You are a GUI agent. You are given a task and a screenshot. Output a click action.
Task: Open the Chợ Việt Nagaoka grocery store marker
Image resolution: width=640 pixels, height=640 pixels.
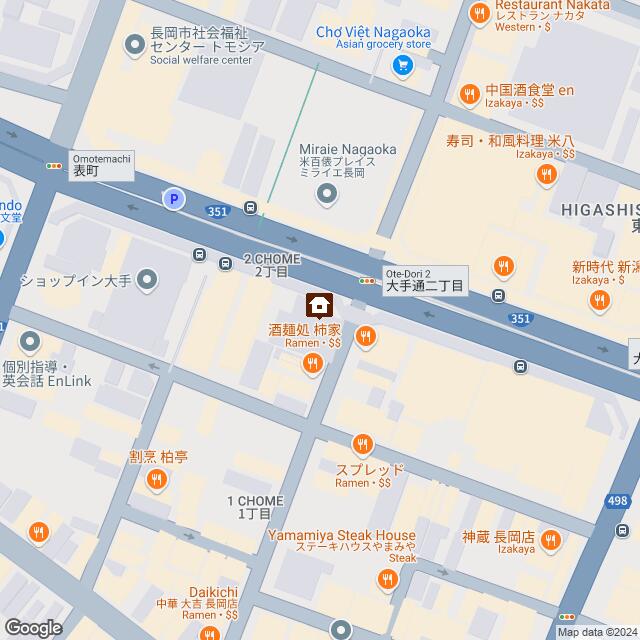[402, 66]
